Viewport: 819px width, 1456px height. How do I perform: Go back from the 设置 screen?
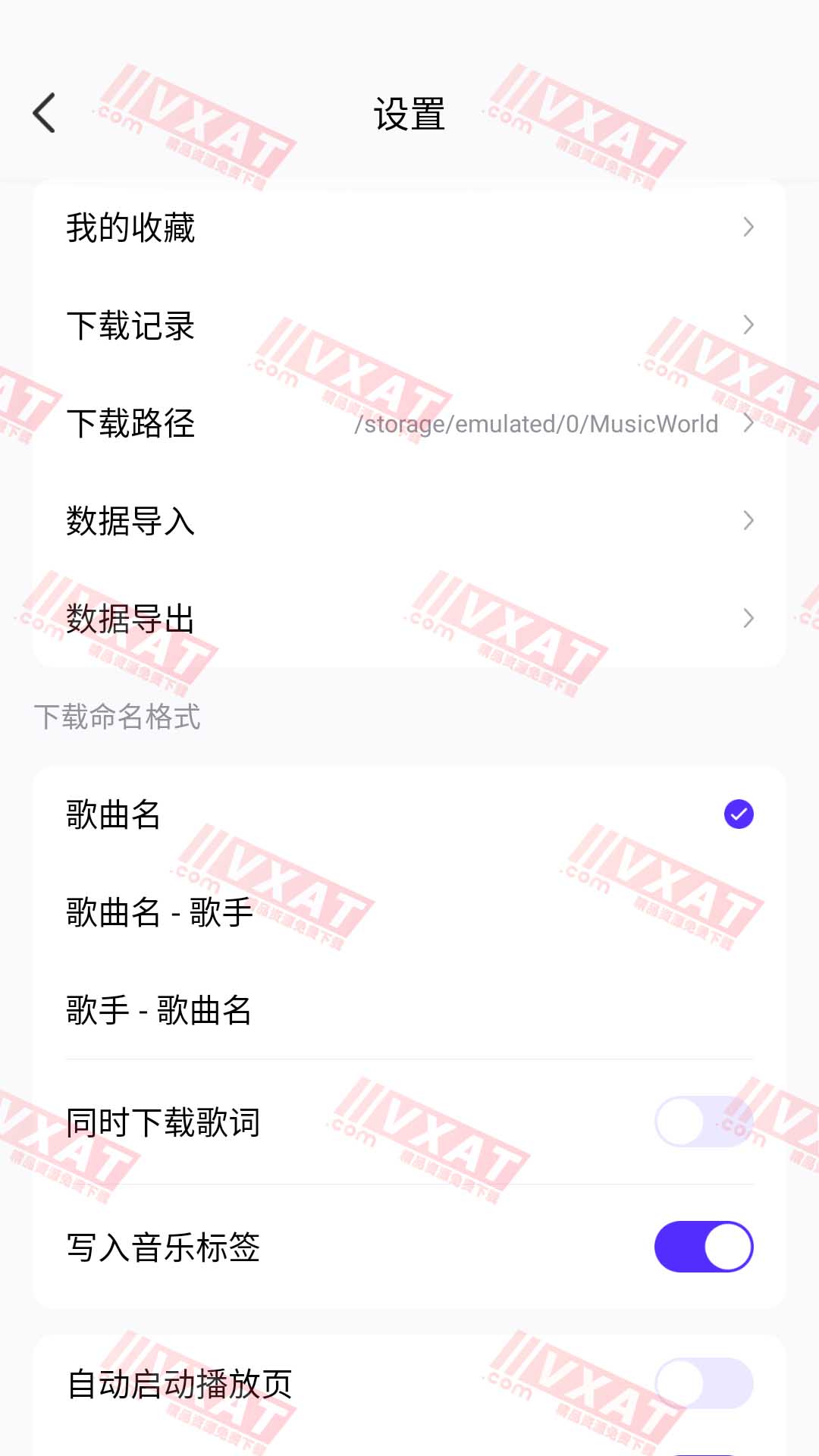pyautogui.click(x=45, y=114)
